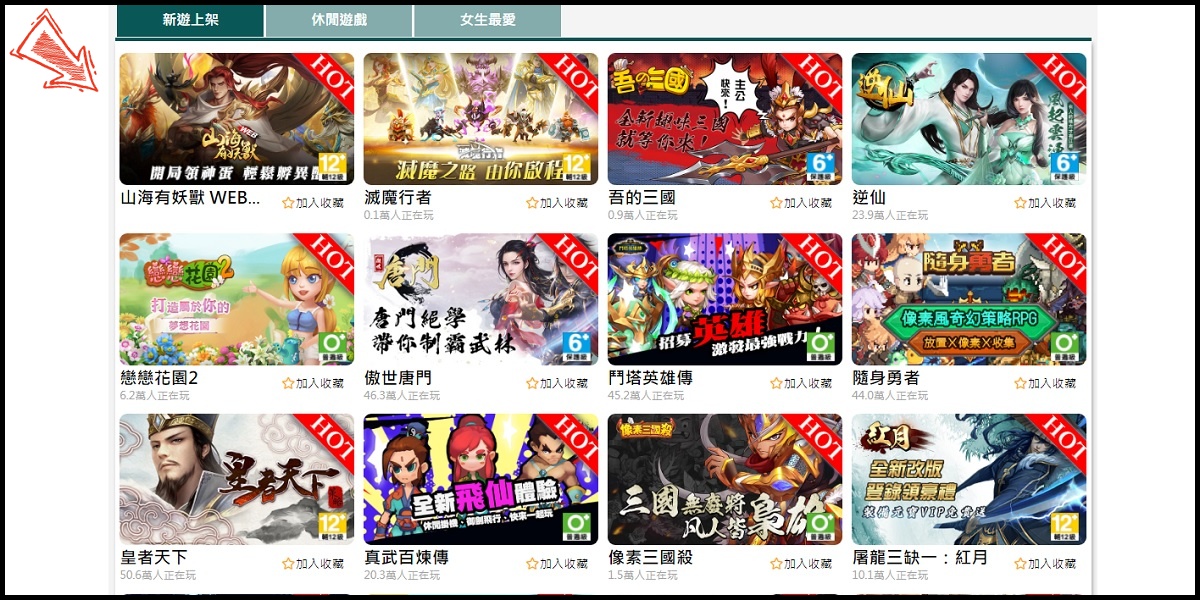
Task: Switch to the 女生最愛 tab
Action: click(487, 20)
